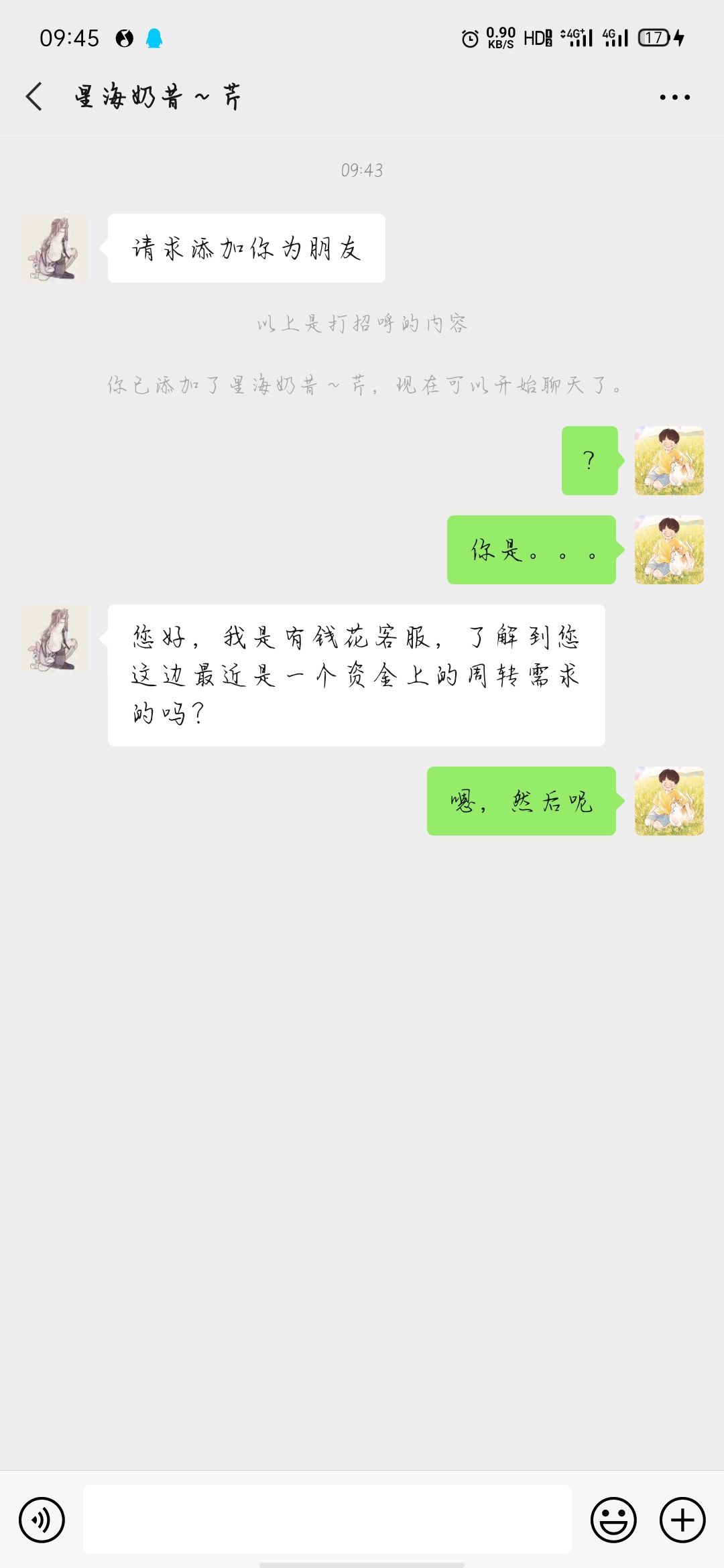Switch to voice message input
This screenshot has width=724, height=1568.
point(42,1520)
